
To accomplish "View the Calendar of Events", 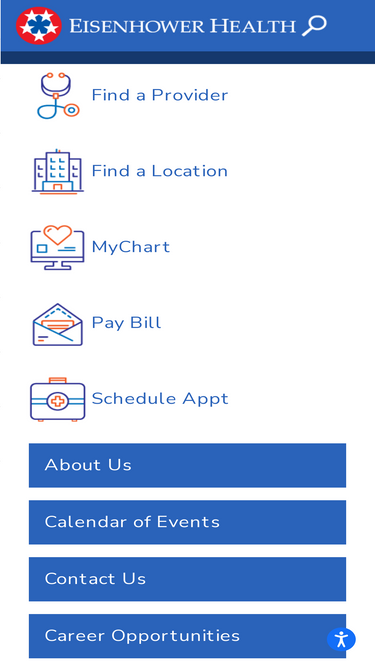I will [x=188, y=522].
